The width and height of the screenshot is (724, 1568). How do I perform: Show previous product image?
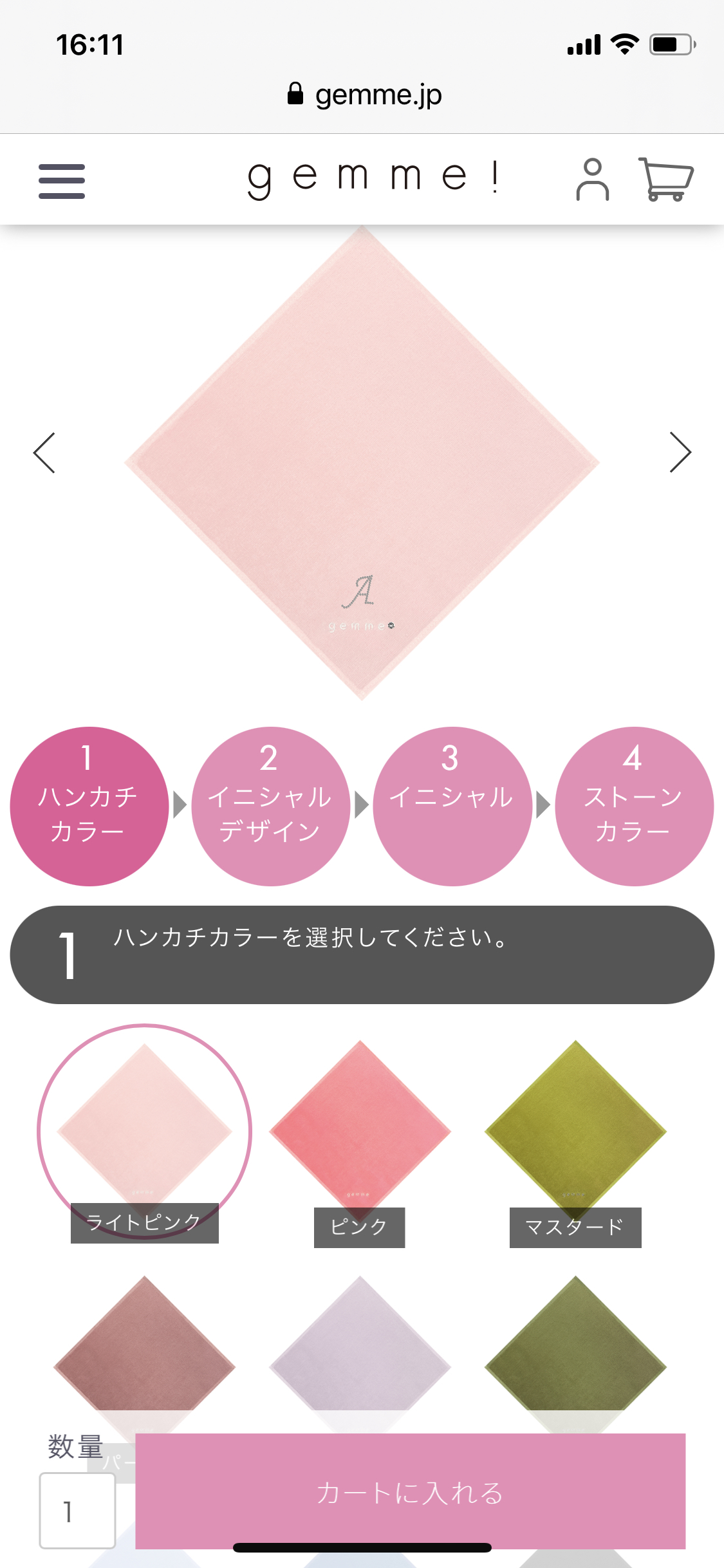point(44,453)
